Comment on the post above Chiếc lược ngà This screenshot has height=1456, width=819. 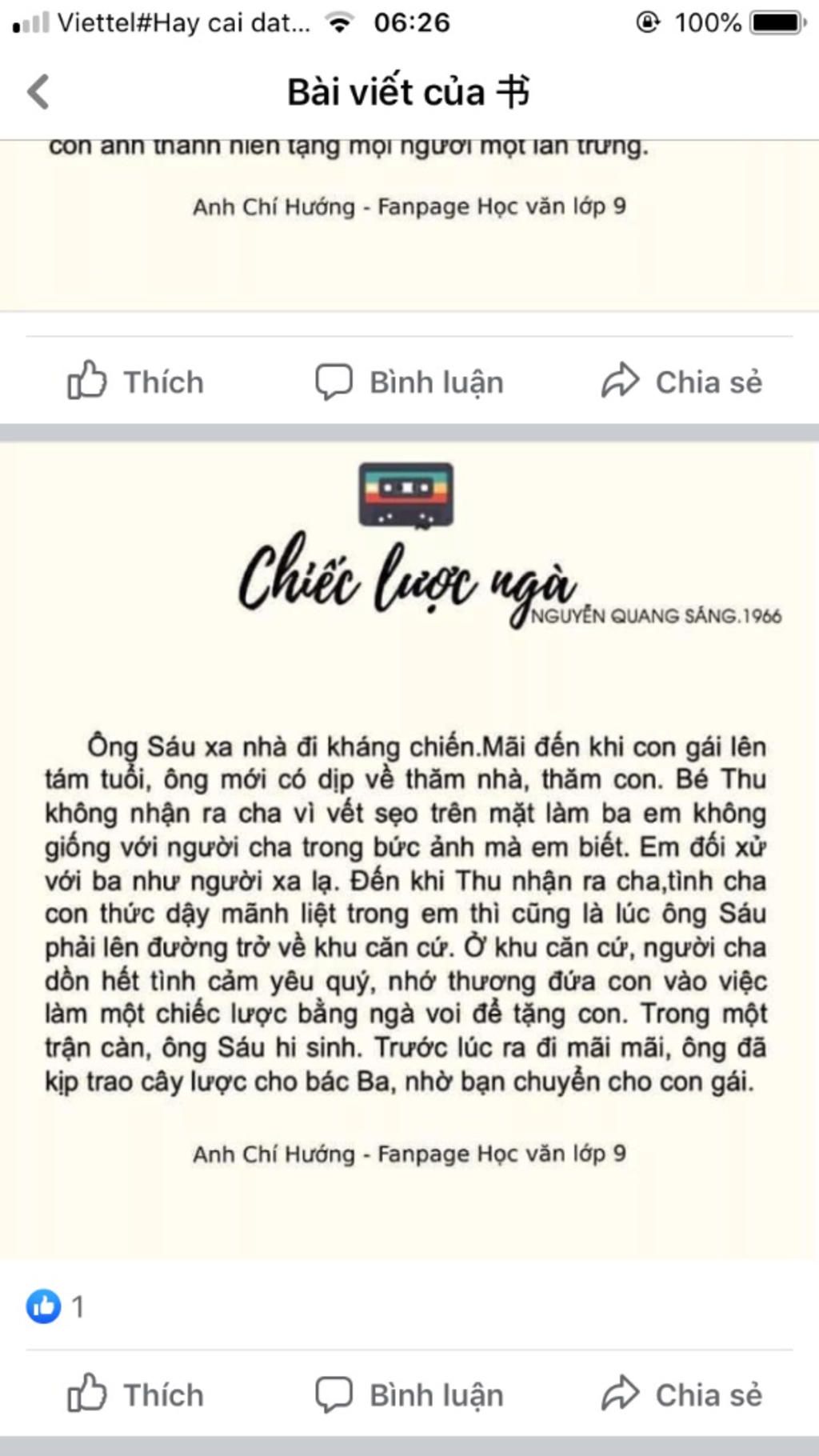[x=409, y=382]
